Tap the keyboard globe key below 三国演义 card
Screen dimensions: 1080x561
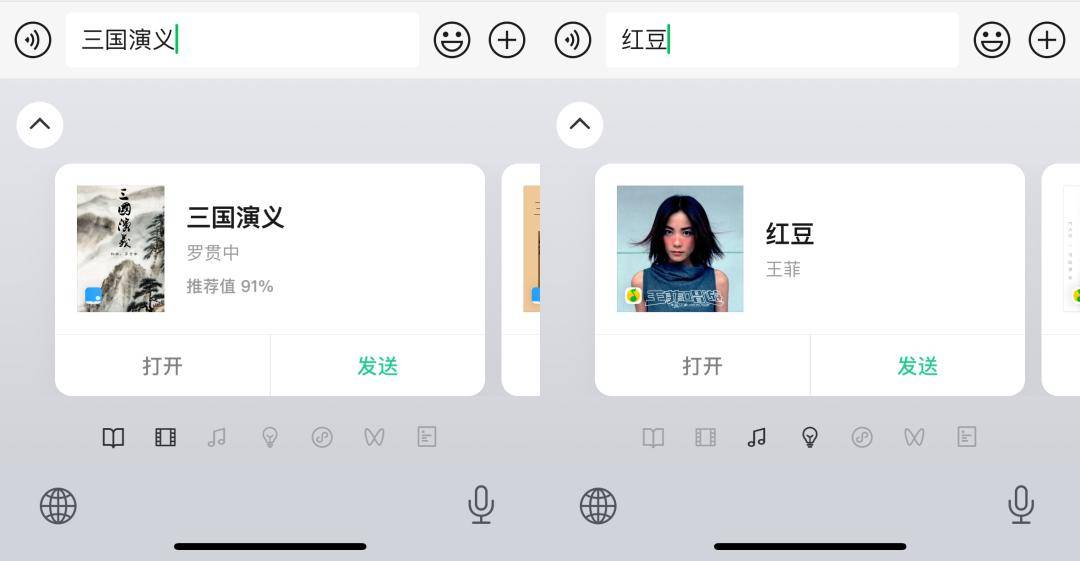[58, 506]
